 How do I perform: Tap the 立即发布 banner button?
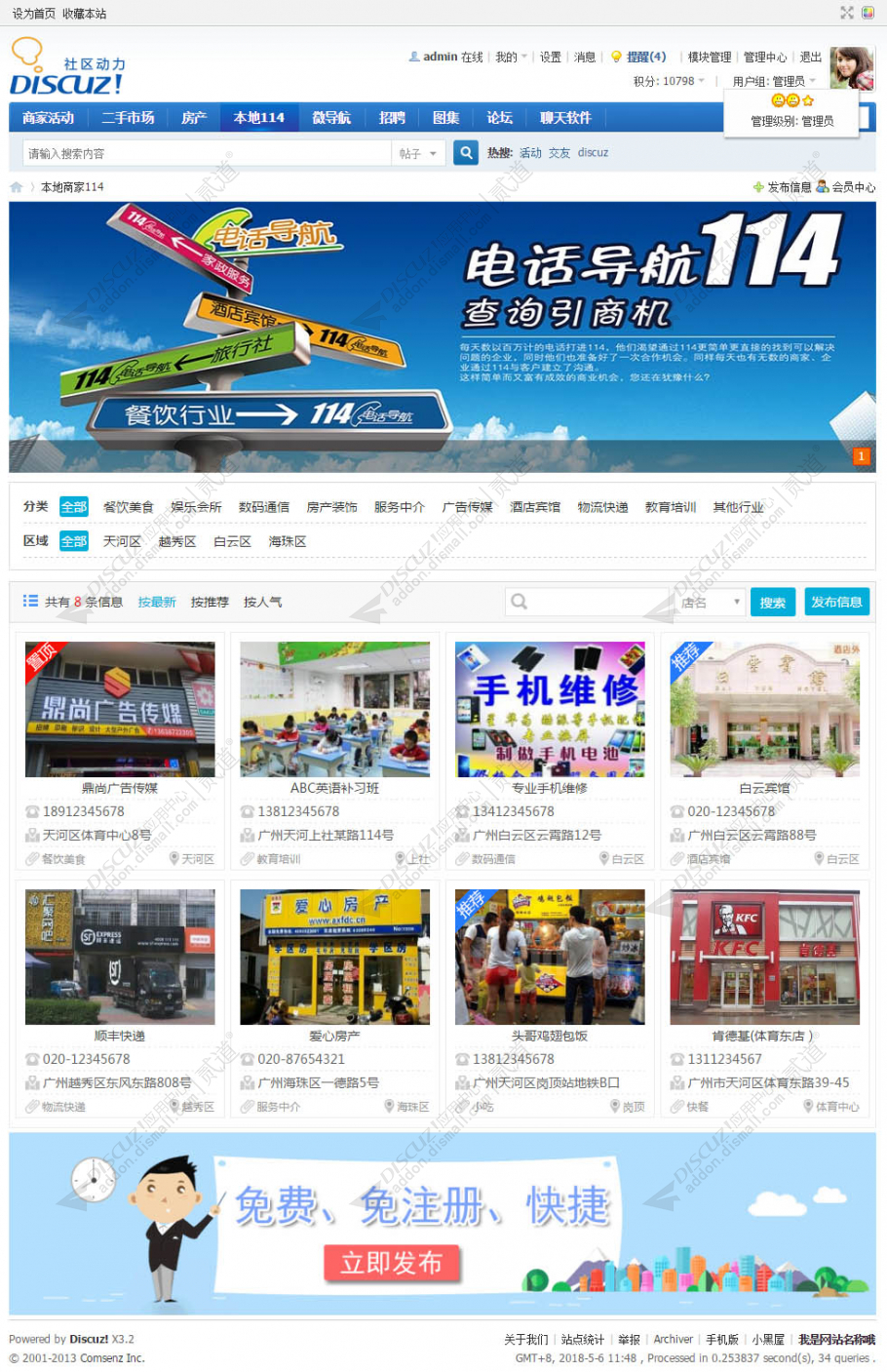tap(392, 1264)
